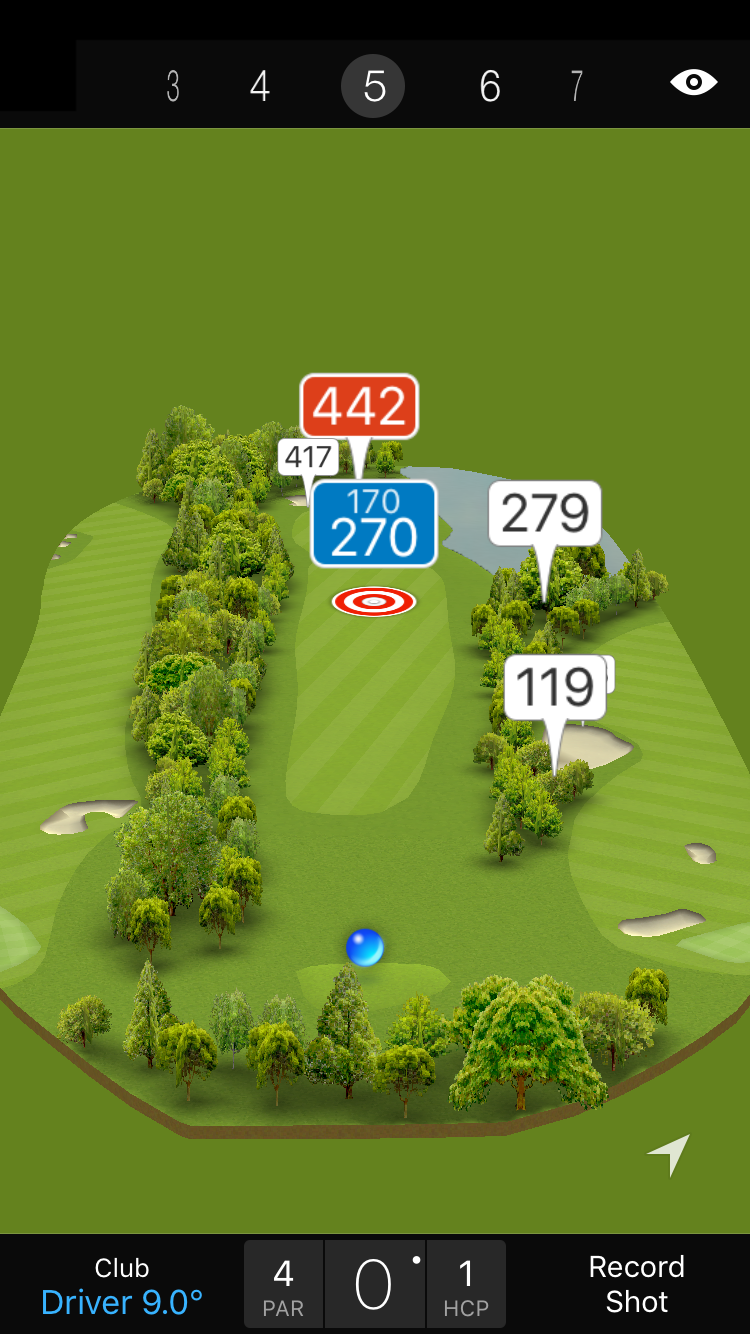Jump to hole 3
Image resolution: width=750 pixels, height=1334 pixels.
pos(173,87)
